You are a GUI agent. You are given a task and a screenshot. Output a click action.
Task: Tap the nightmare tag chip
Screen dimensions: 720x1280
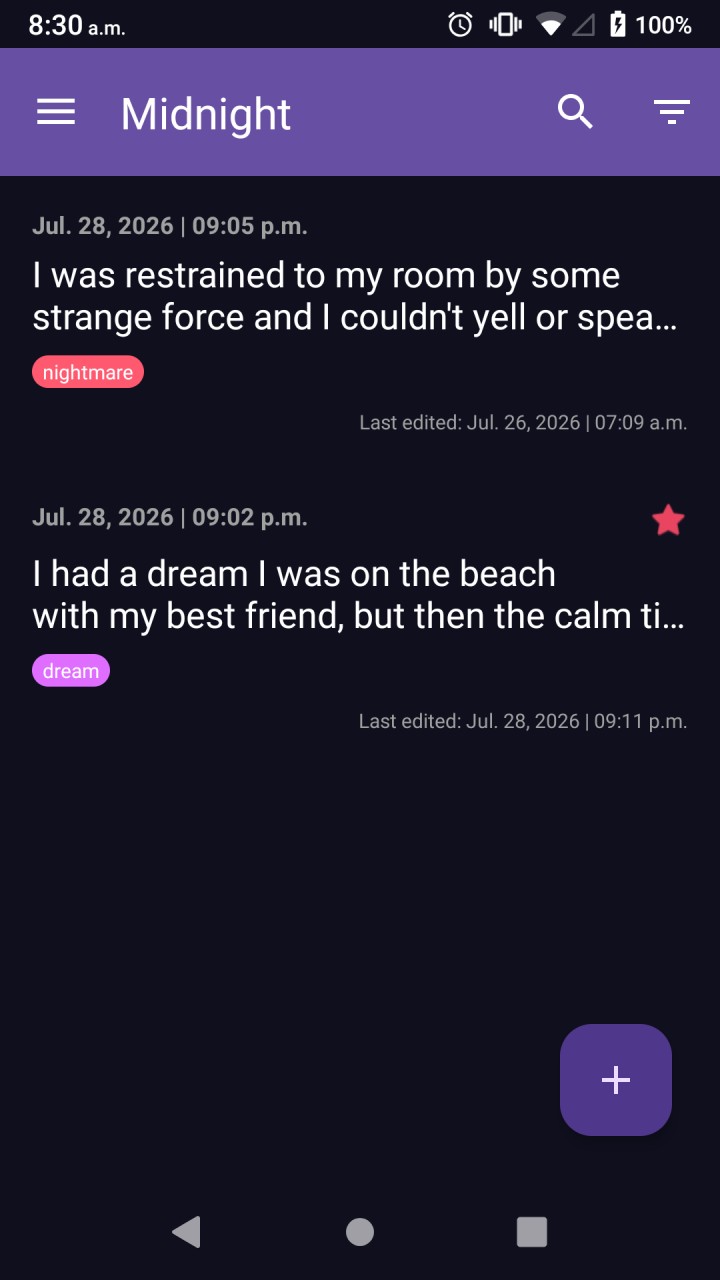point(88,373)
